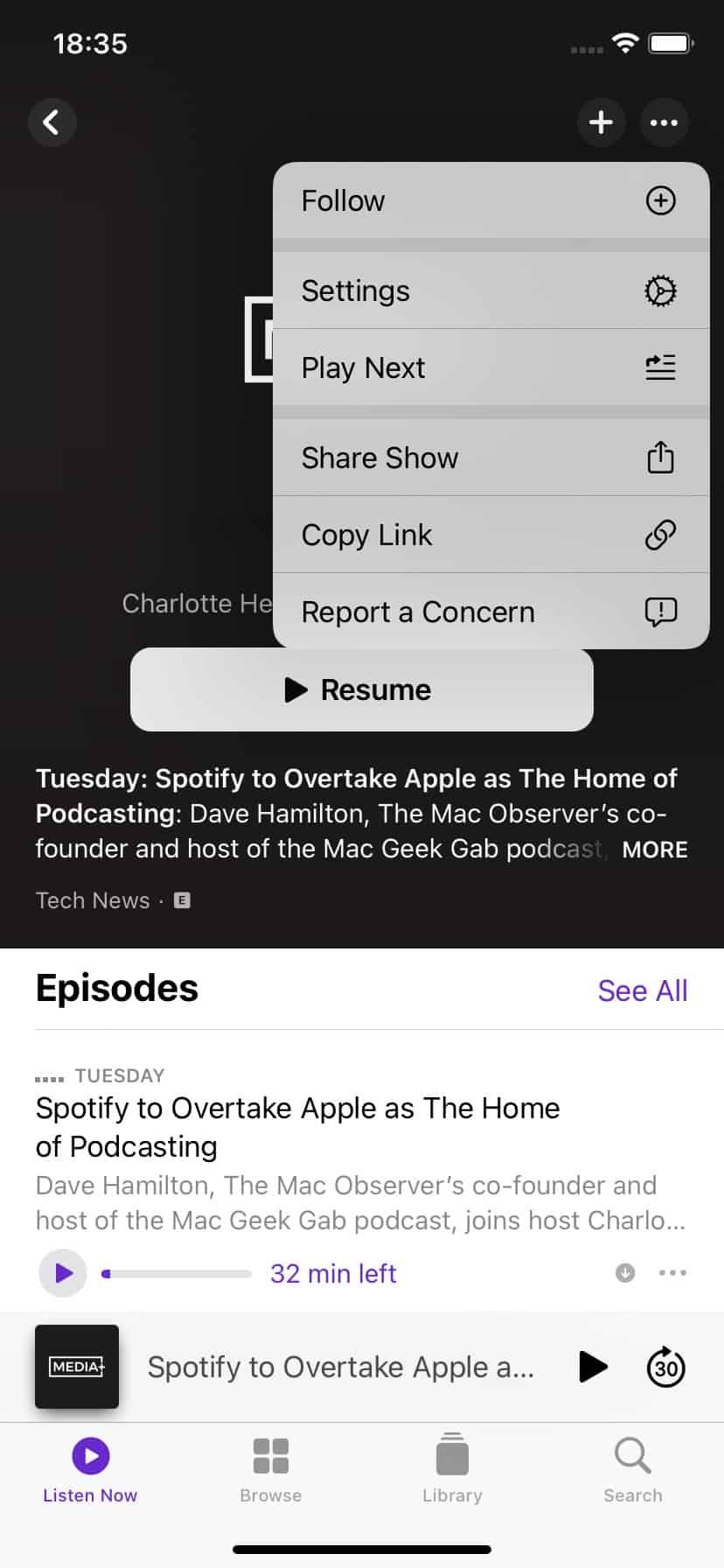Skip forward 30 seconds in mini player

[x=665, y=1367]
